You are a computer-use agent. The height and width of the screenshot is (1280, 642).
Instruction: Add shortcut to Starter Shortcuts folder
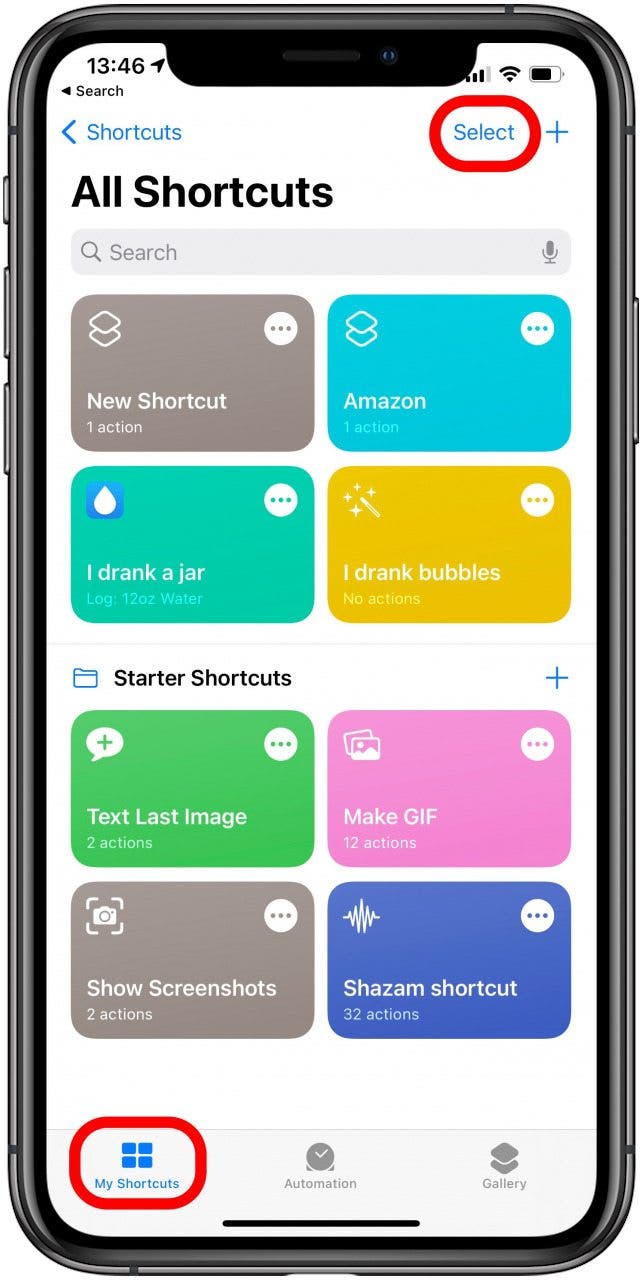(557, 678)
